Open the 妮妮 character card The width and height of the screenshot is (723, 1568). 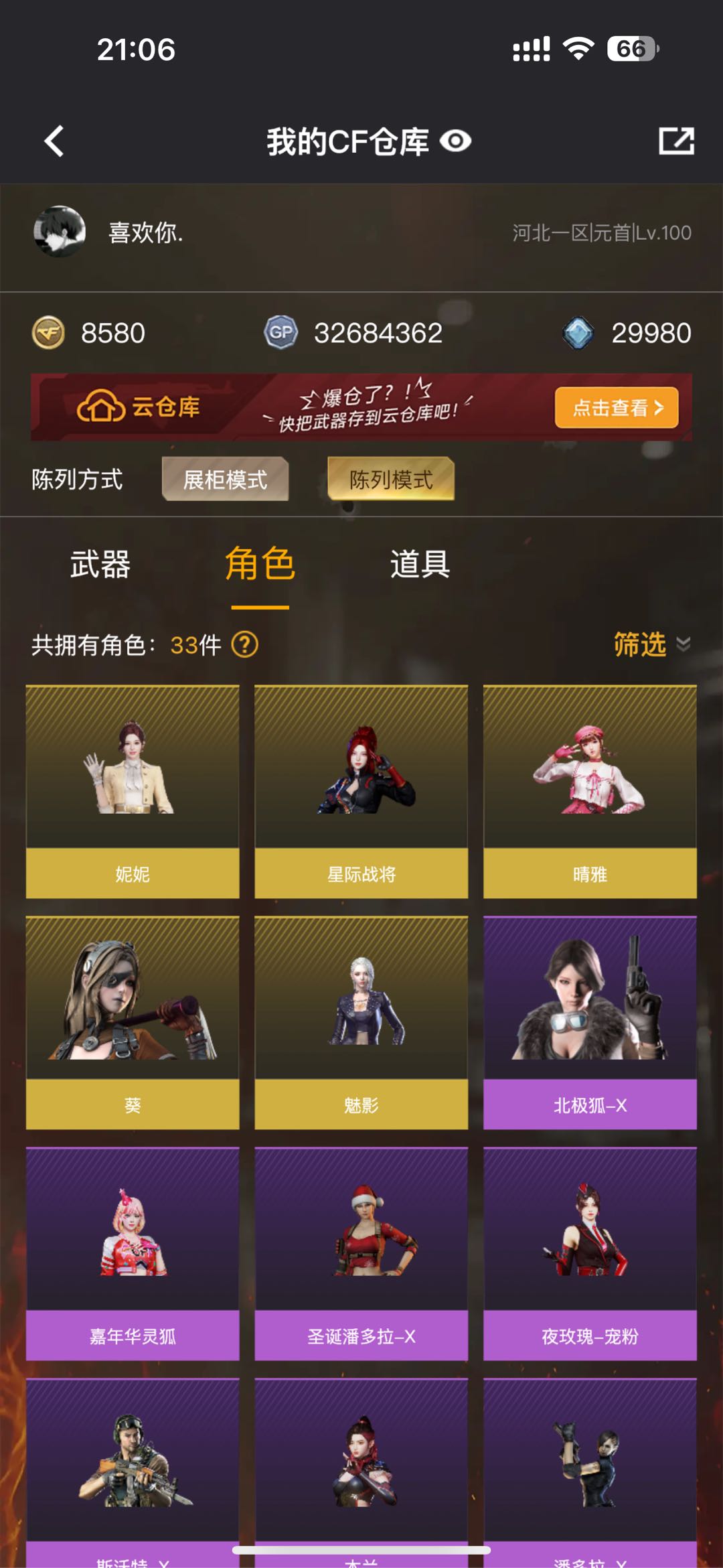tap(133, 792)
